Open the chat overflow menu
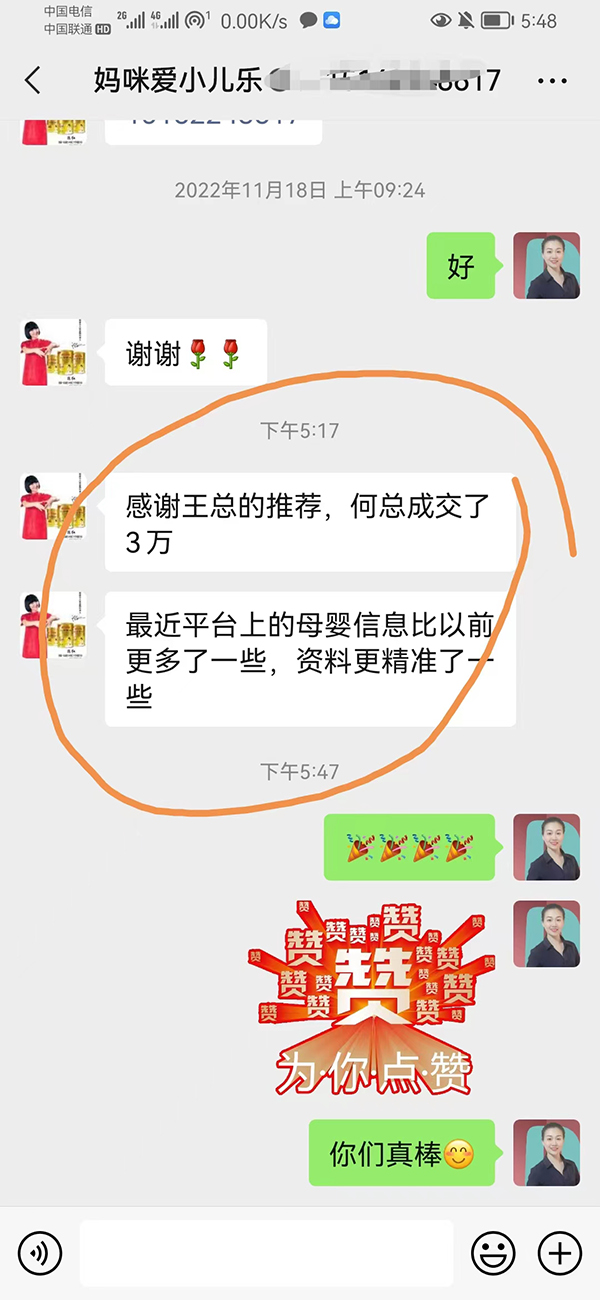This screenshot has width=600, height=1300. [x=553, y=81]
